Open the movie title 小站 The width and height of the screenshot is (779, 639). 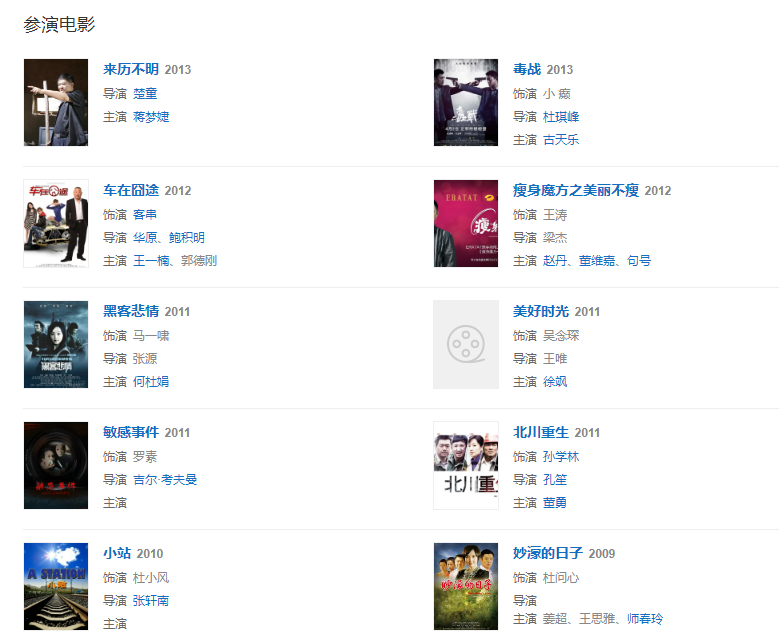pos(117,553)
